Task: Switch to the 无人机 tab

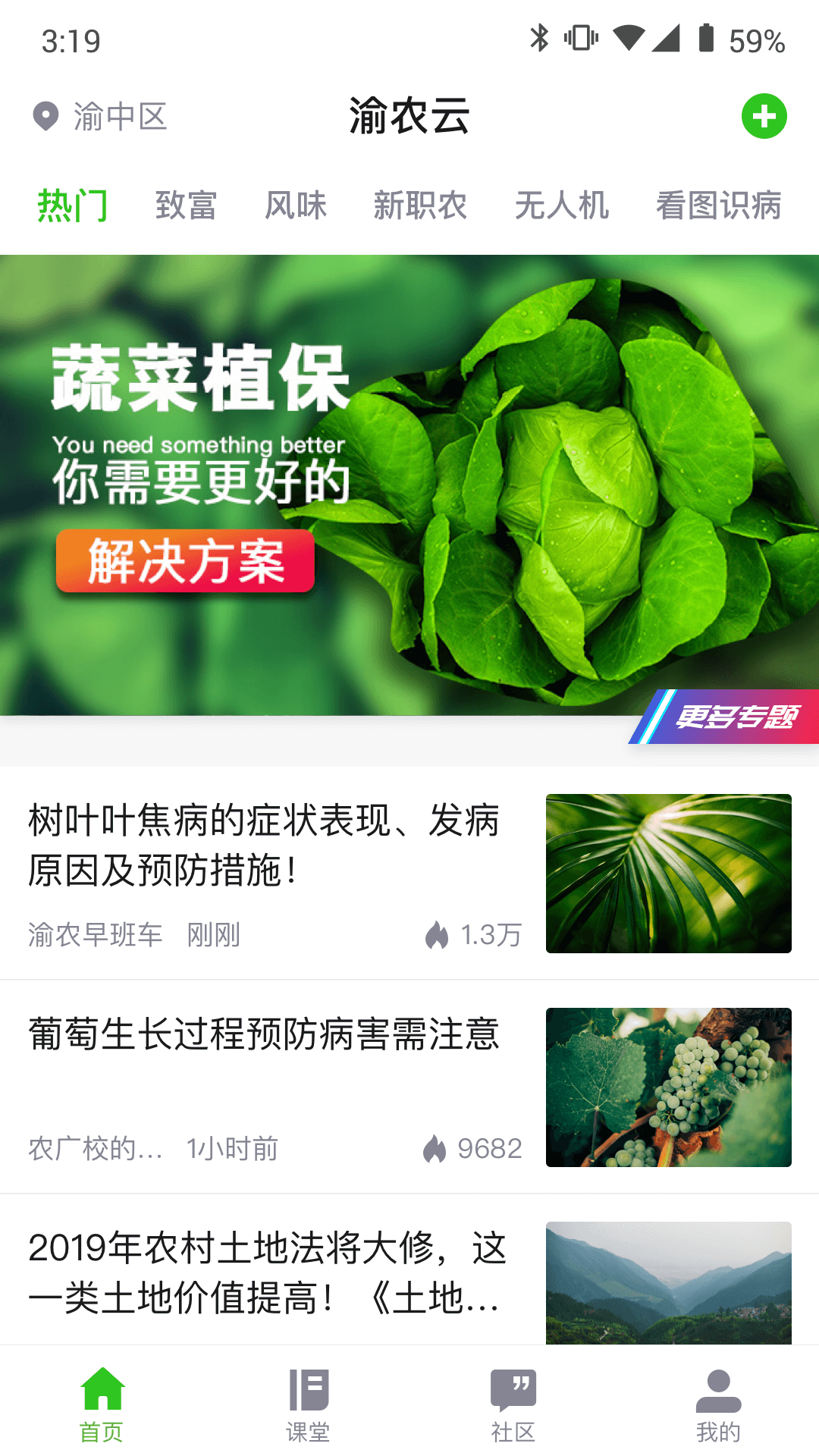Action: coord(562,206)
